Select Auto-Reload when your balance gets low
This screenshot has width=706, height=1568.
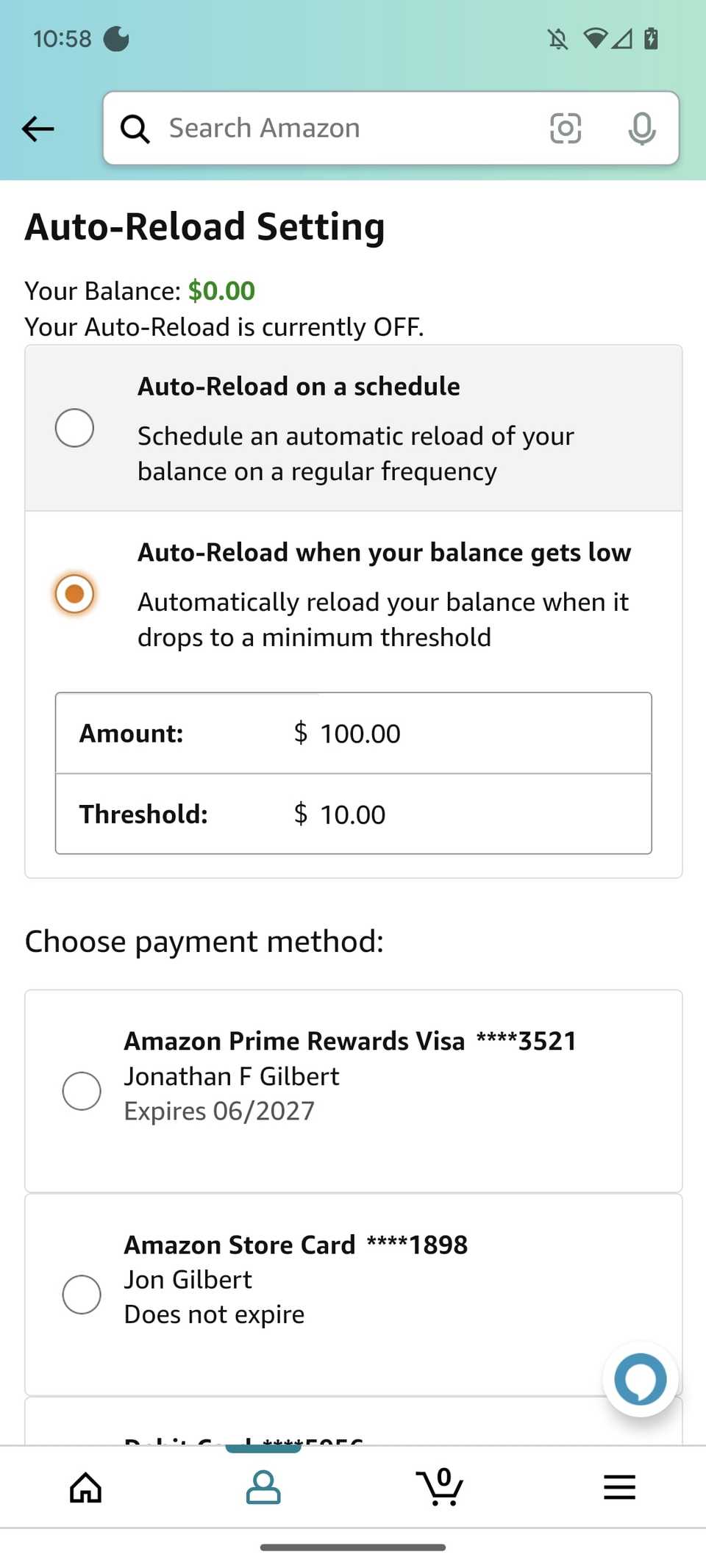click(x=74, y=593)
